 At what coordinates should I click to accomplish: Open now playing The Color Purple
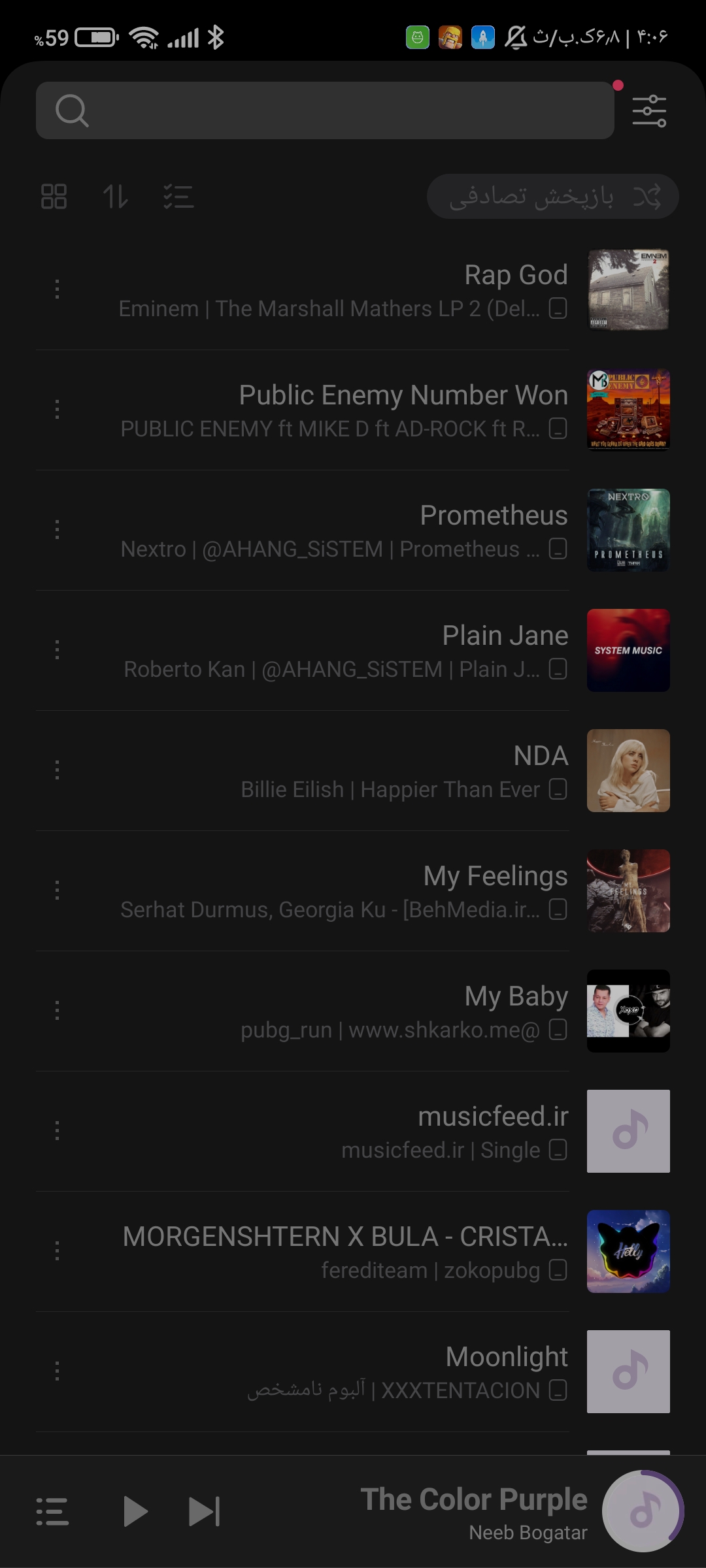(x=474, y=1511)
